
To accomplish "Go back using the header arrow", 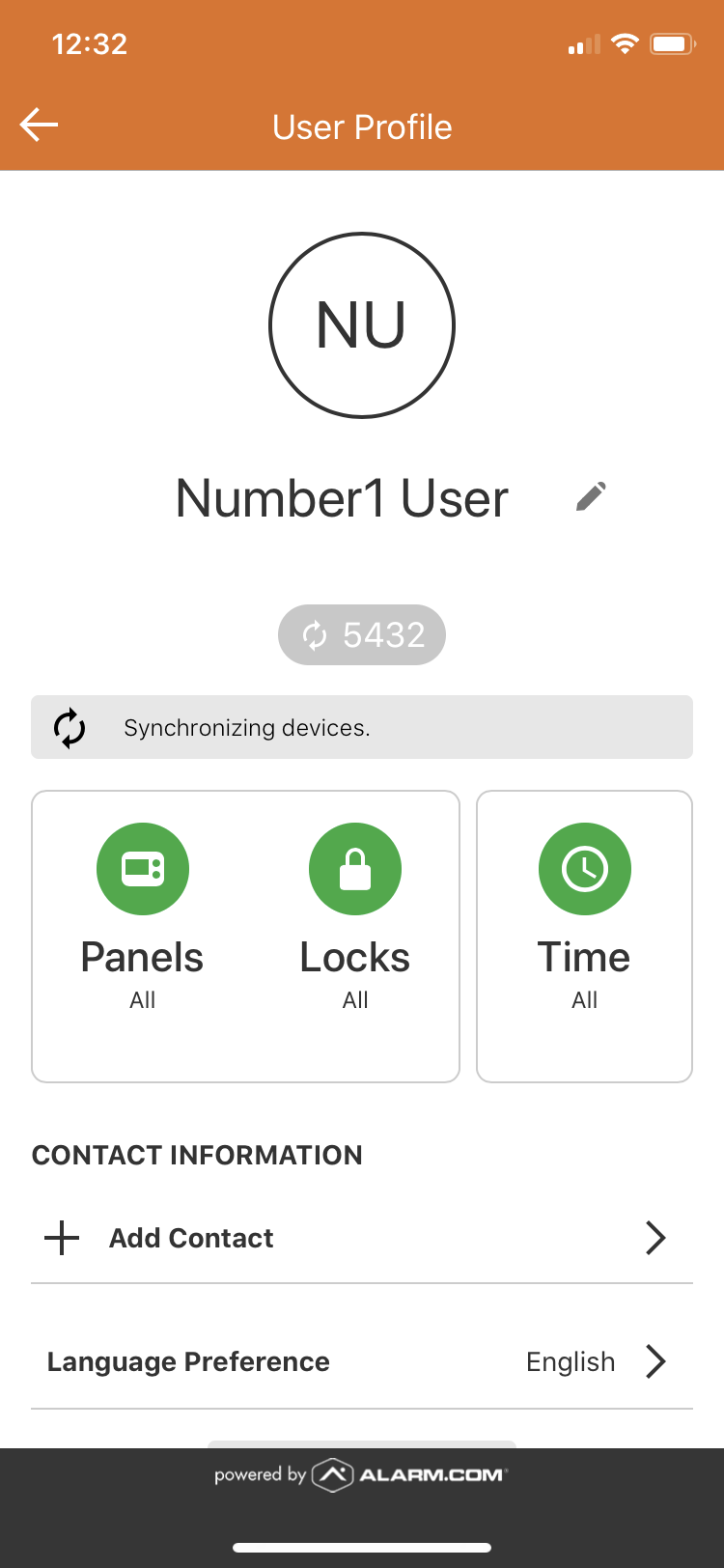I will tap(39, 126).
